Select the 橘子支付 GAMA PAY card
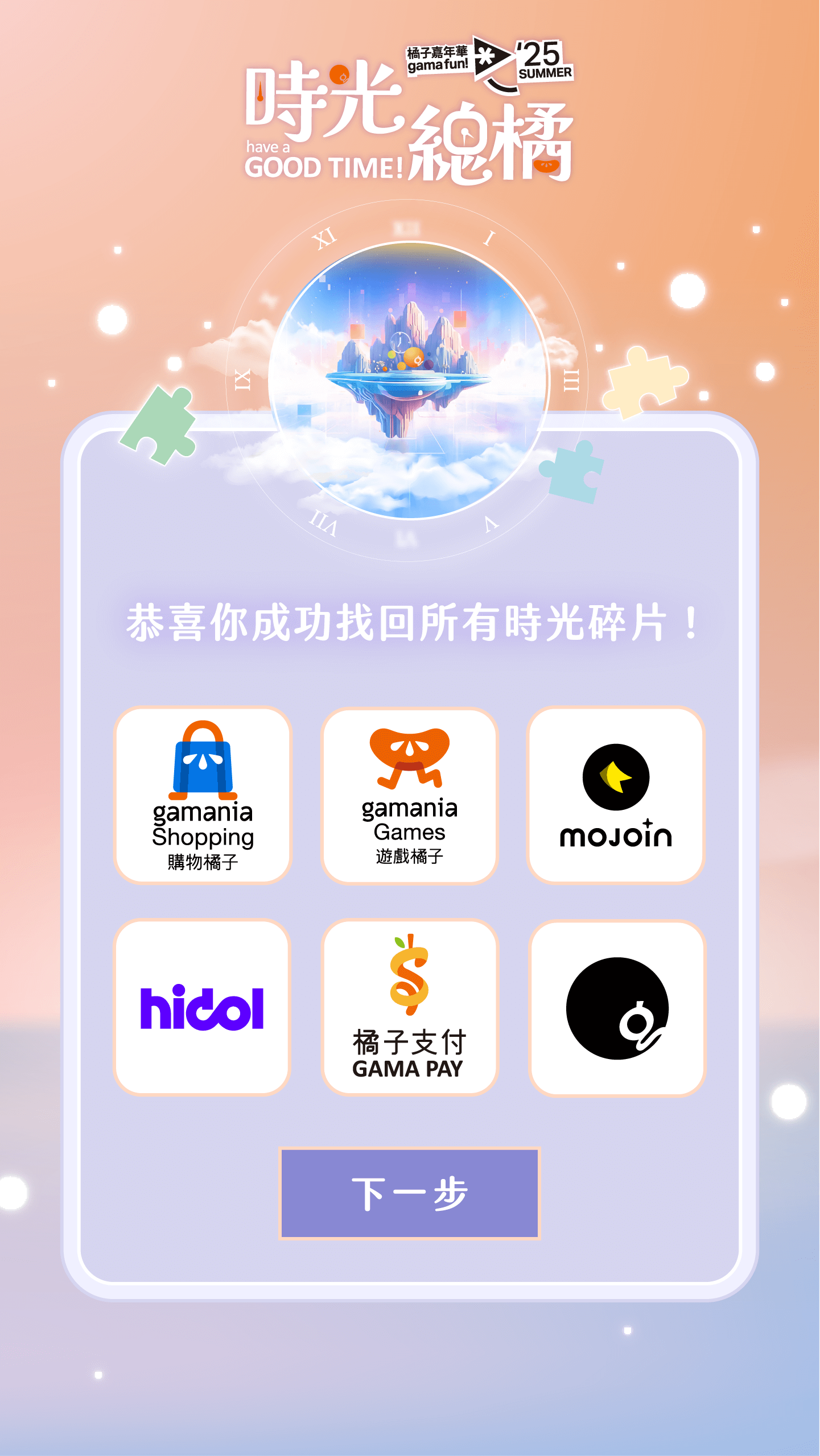The width and height of the screenshot is (820, 1456). click(x=410, y=1007)
